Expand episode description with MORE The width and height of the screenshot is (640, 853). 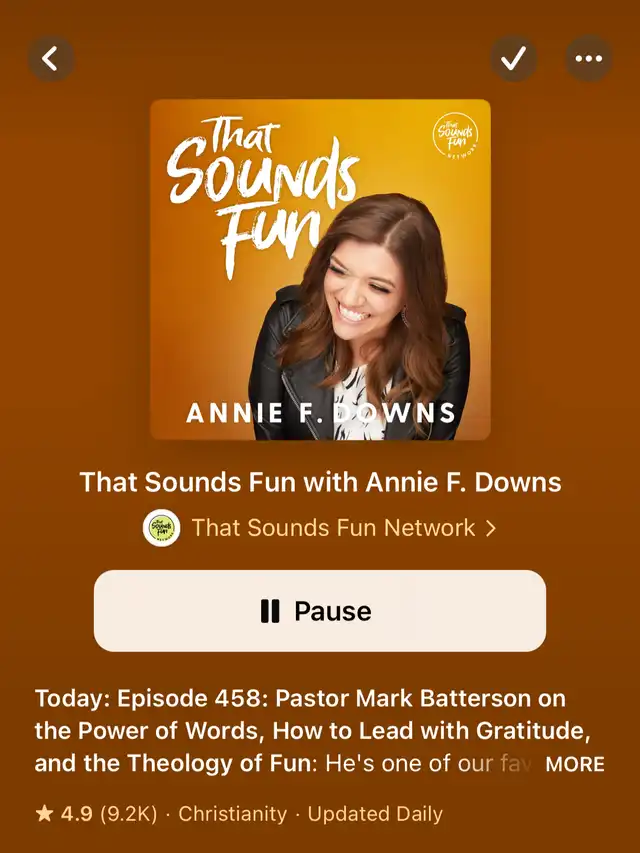click(x=575, y=764)
